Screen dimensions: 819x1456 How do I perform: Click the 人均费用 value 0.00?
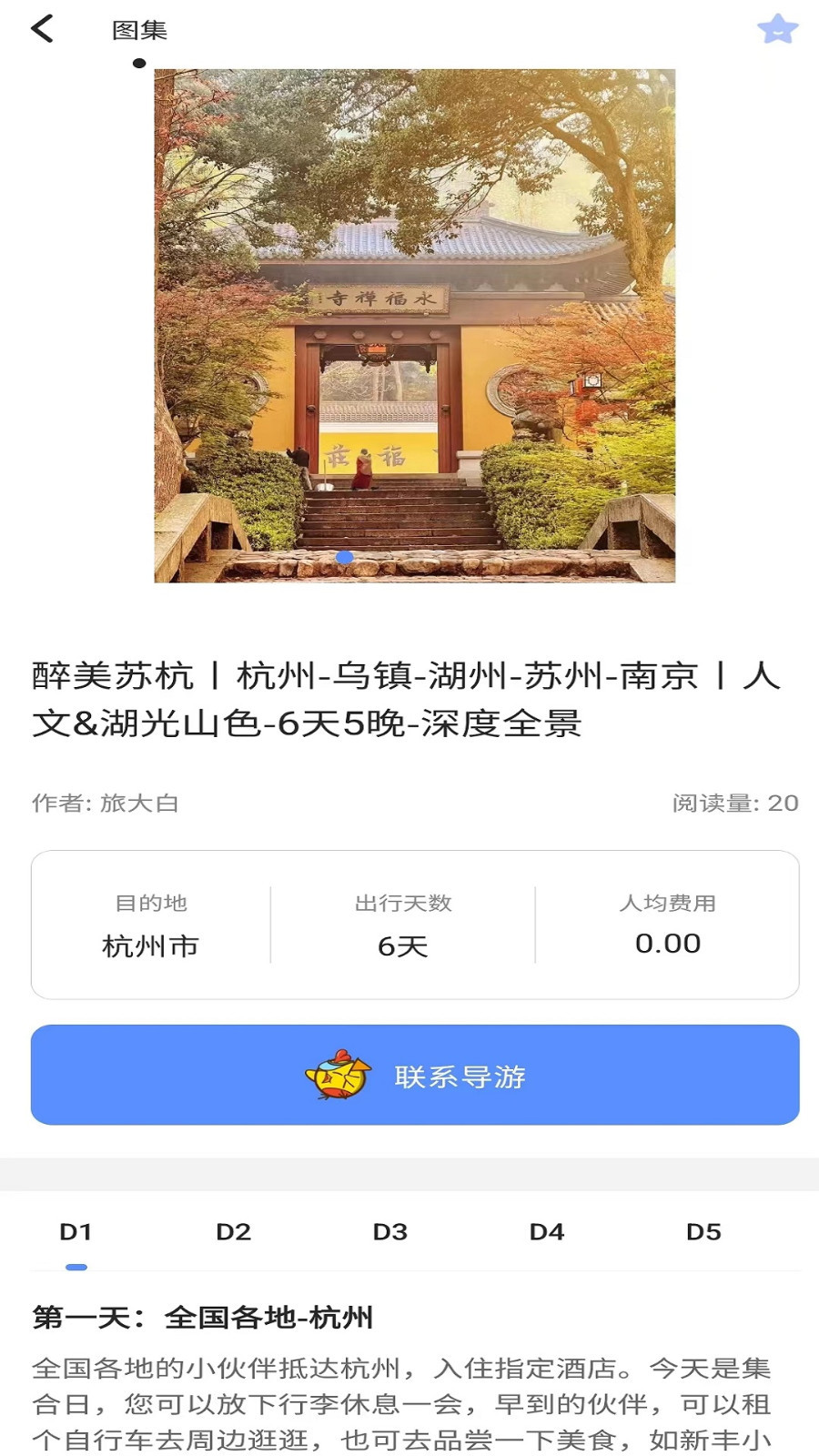tap(667, 945)
